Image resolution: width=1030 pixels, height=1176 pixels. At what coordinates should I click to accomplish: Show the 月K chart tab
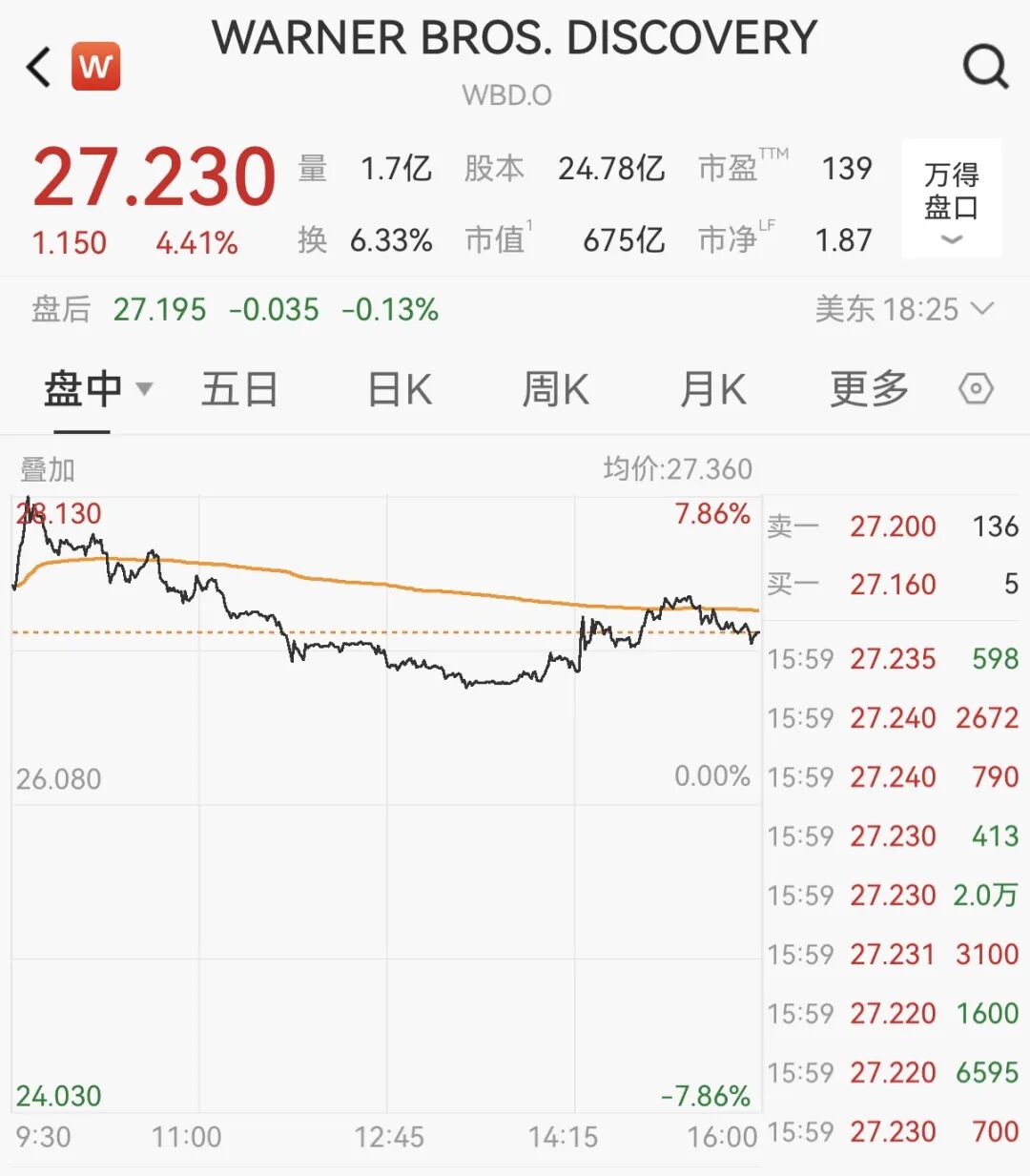click(x=711, y=389)
